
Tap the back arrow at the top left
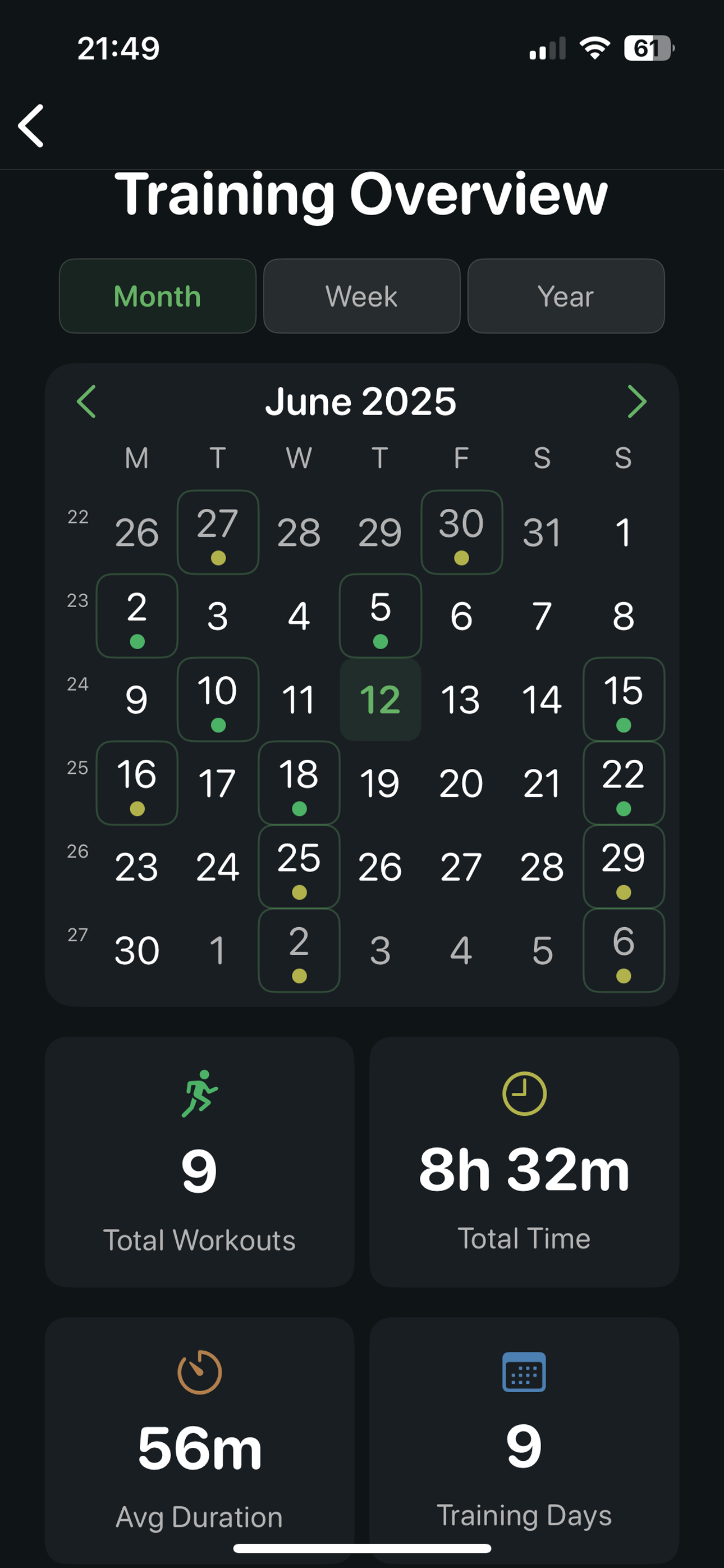tap(31, 125)
